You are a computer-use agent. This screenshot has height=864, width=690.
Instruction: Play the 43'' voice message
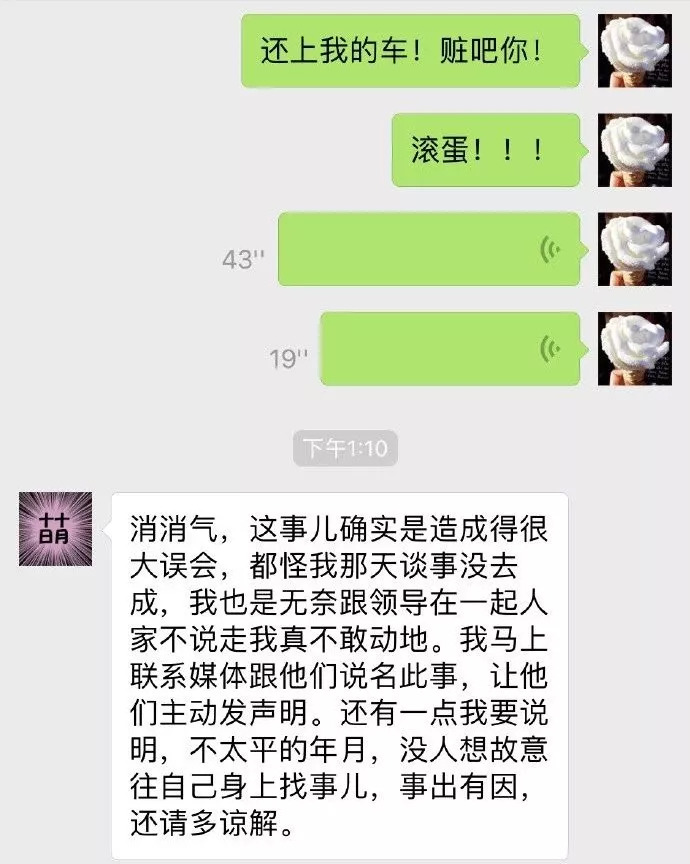pyautogui.click(x=428, y=249)
